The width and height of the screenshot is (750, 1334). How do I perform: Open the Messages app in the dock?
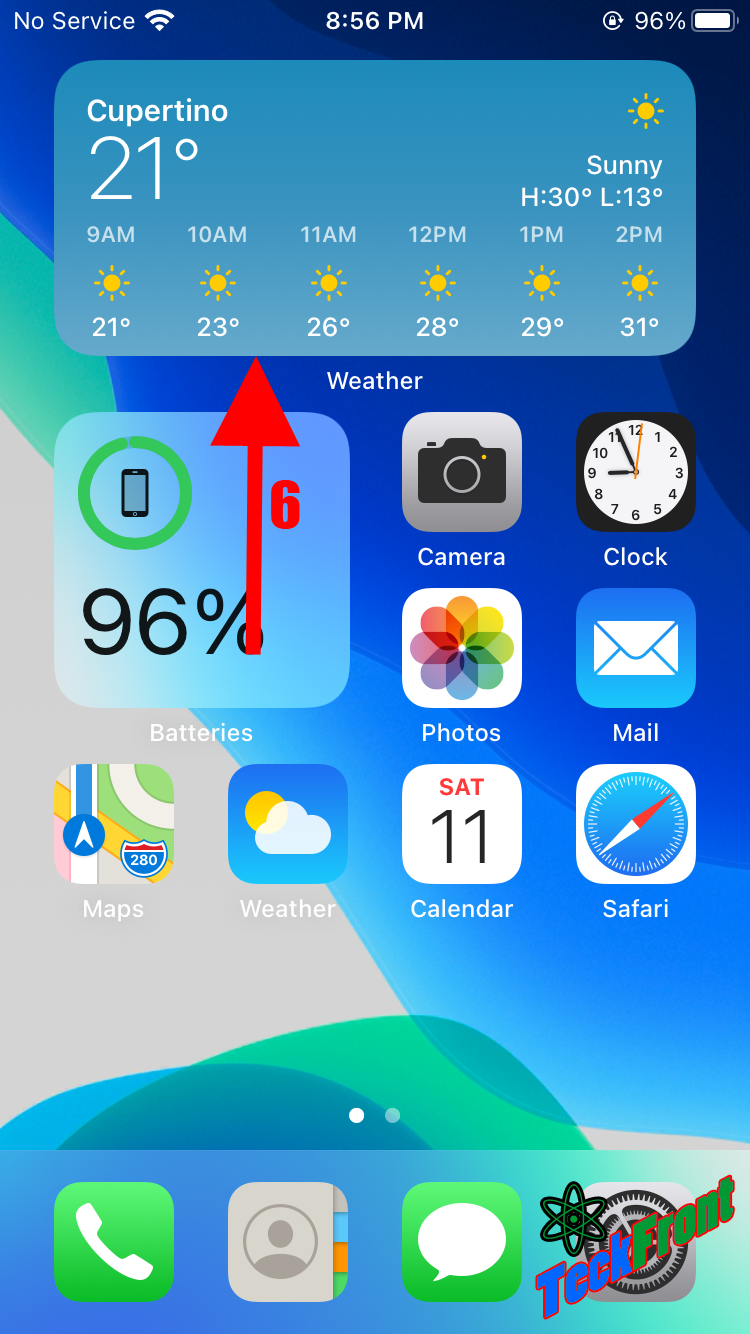pyautogui.click(x=462, y=1242)
